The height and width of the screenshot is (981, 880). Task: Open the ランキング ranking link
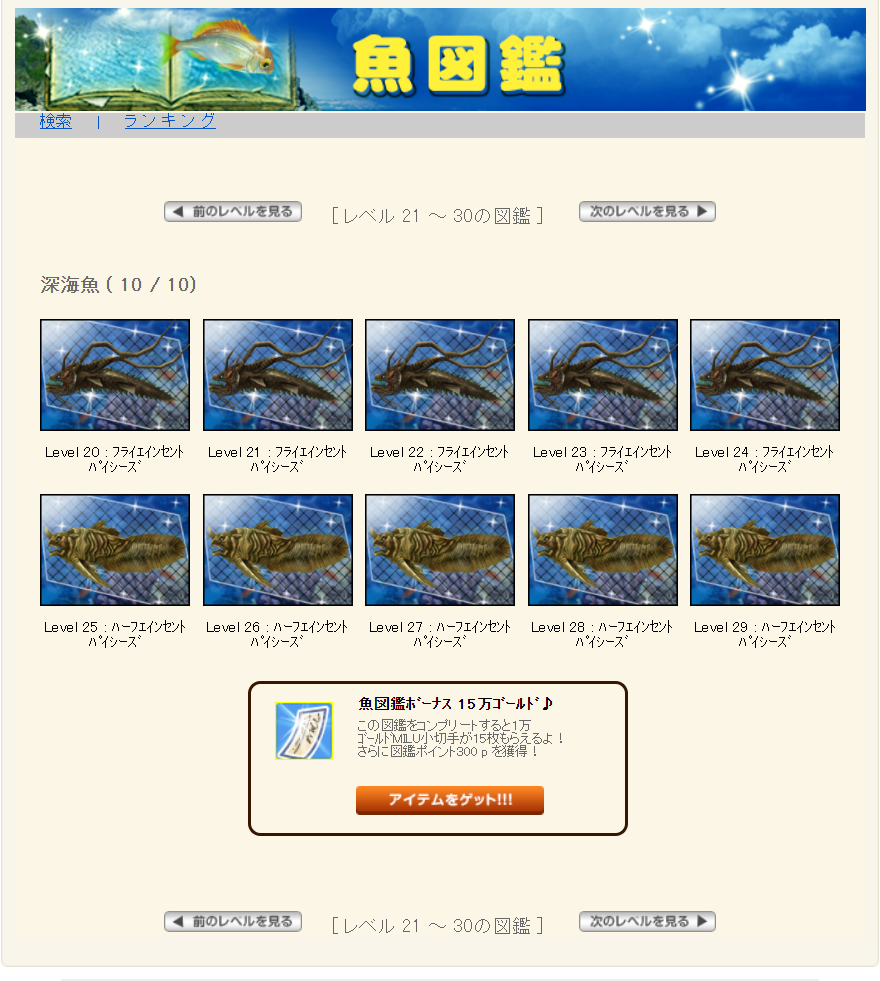[169, 122]
